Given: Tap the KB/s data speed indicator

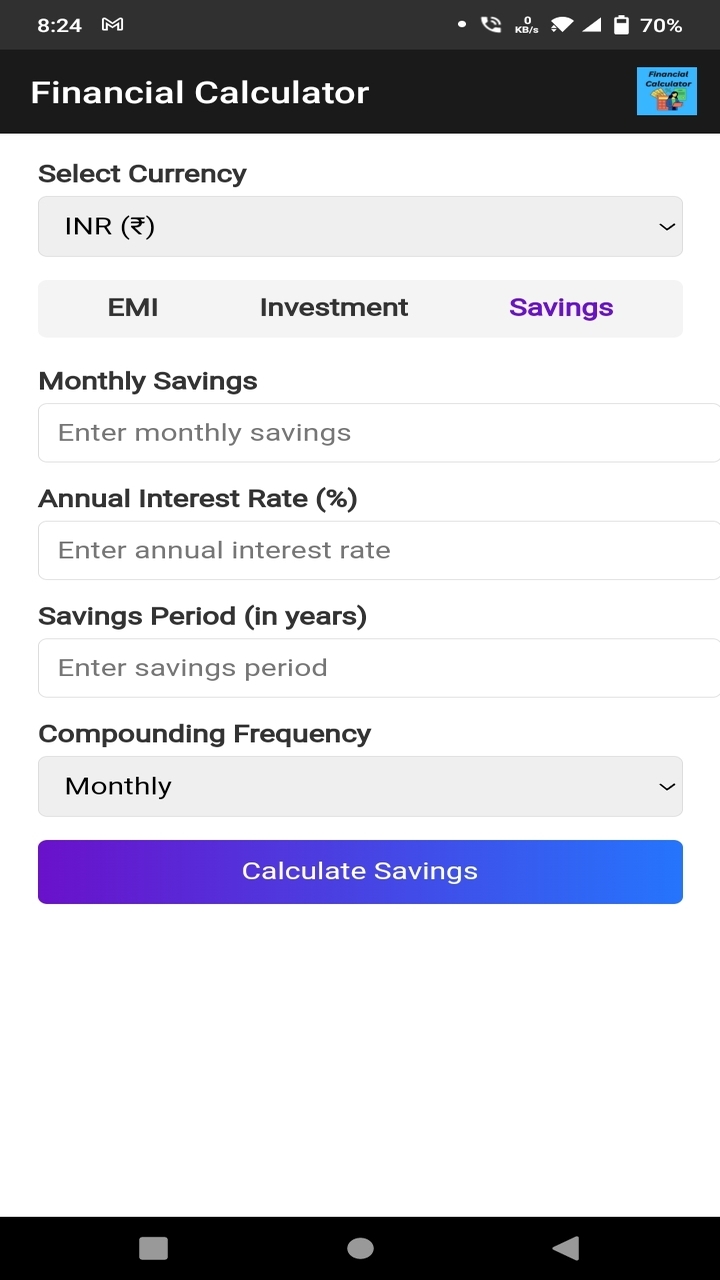Looking at the screenshot, I should (528, 25).
